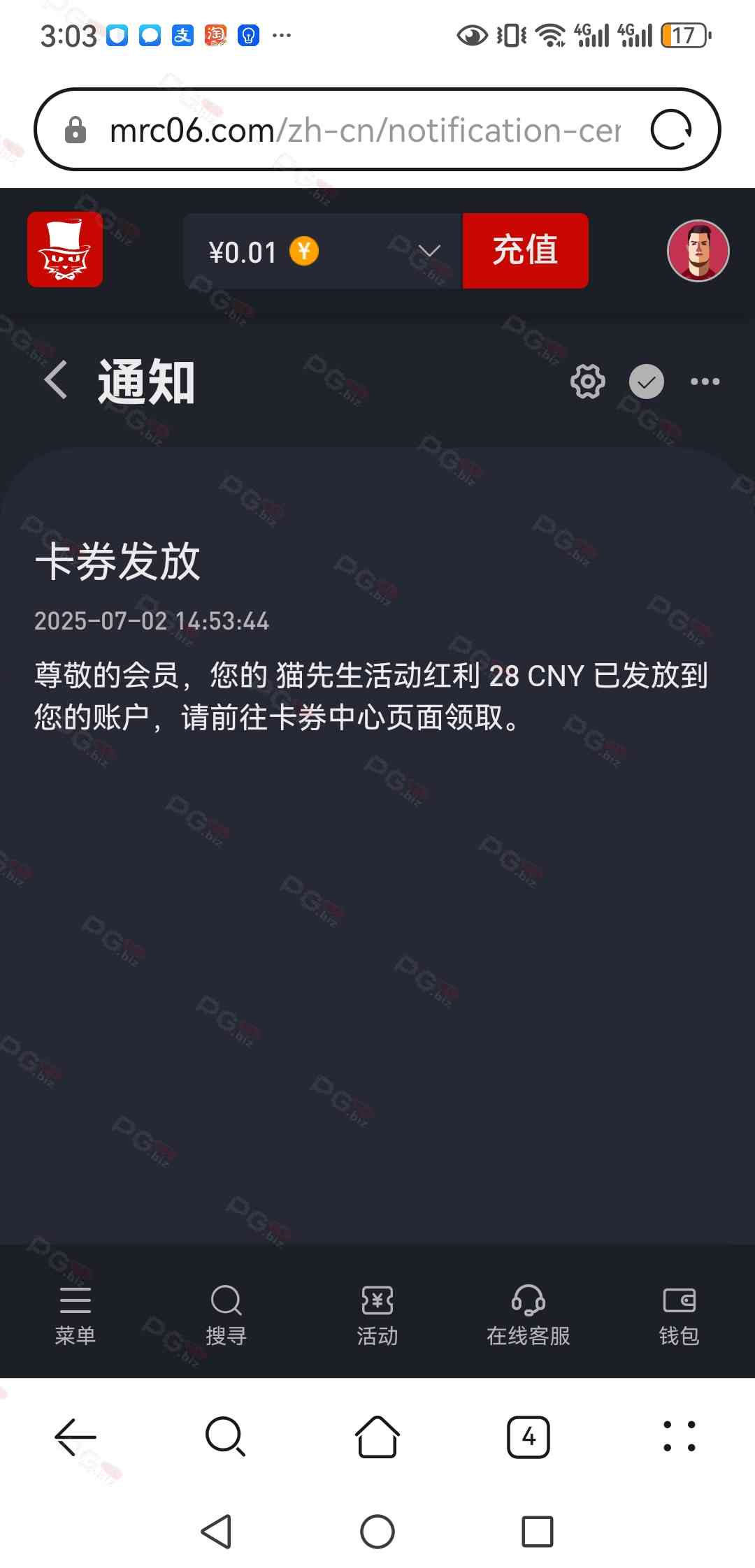755x1568 pixels.
Task: Open 在线客服 online support
Action: (528, 1315)
